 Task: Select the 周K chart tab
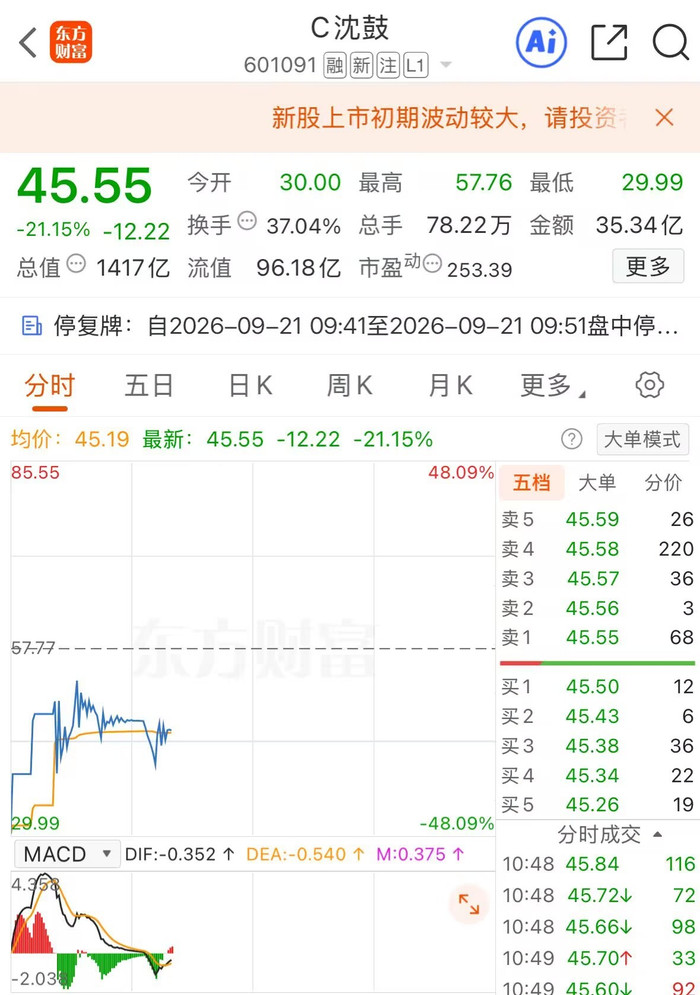(350, 386)
